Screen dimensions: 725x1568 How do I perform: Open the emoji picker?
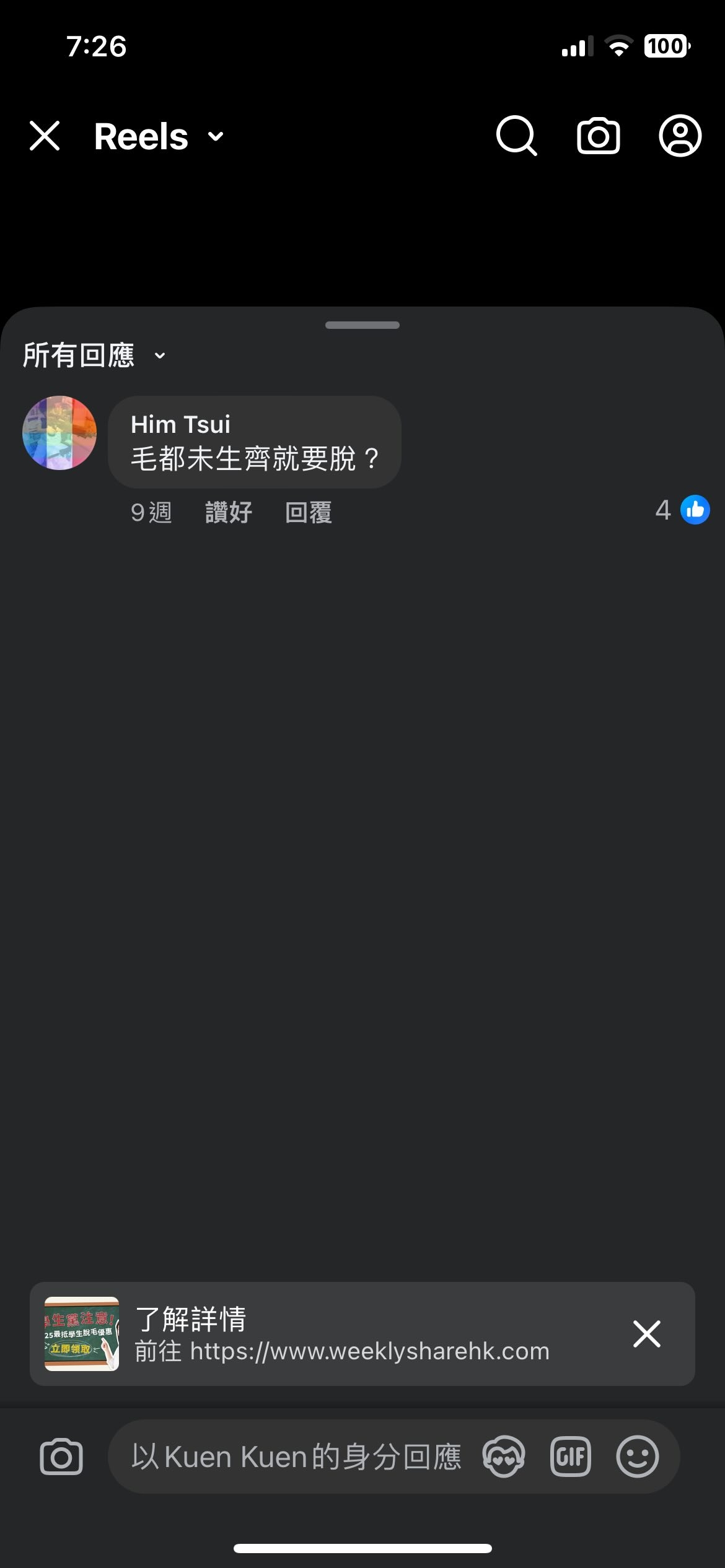click(x=637, y=1457)
